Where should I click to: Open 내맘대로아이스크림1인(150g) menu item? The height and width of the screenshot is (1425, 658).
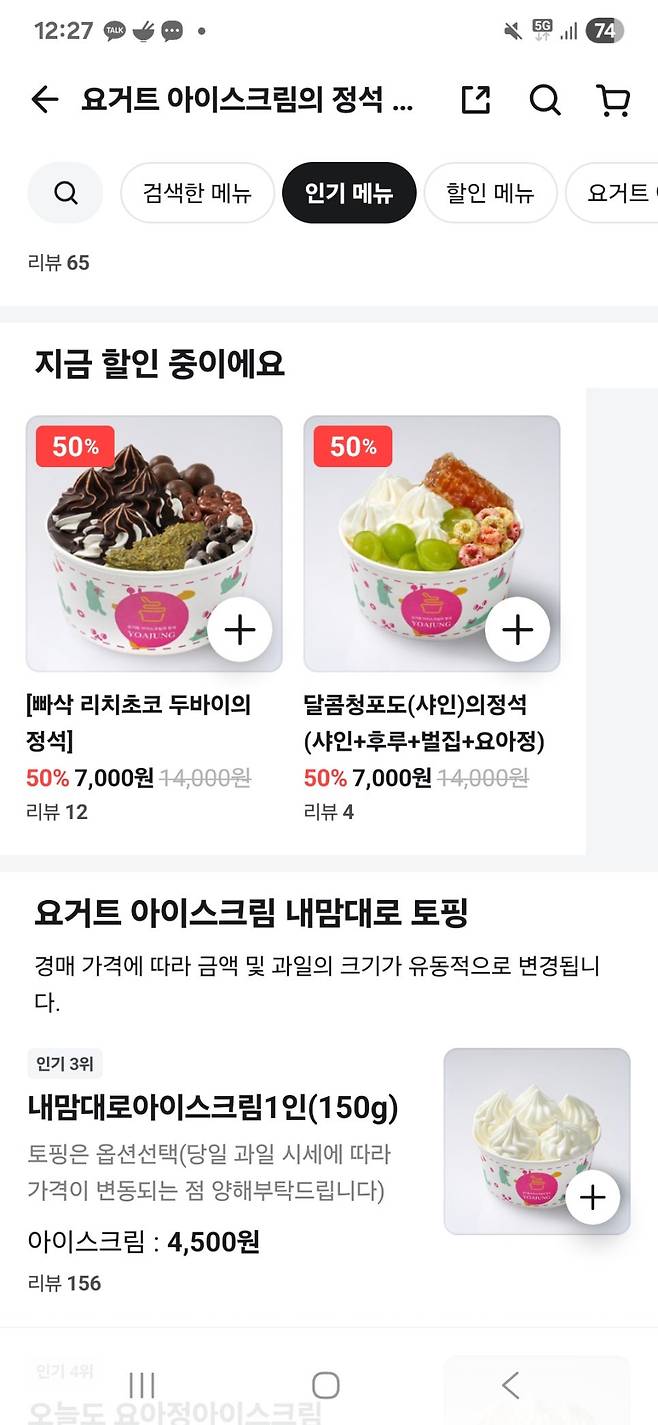(x=213, y=1108)
